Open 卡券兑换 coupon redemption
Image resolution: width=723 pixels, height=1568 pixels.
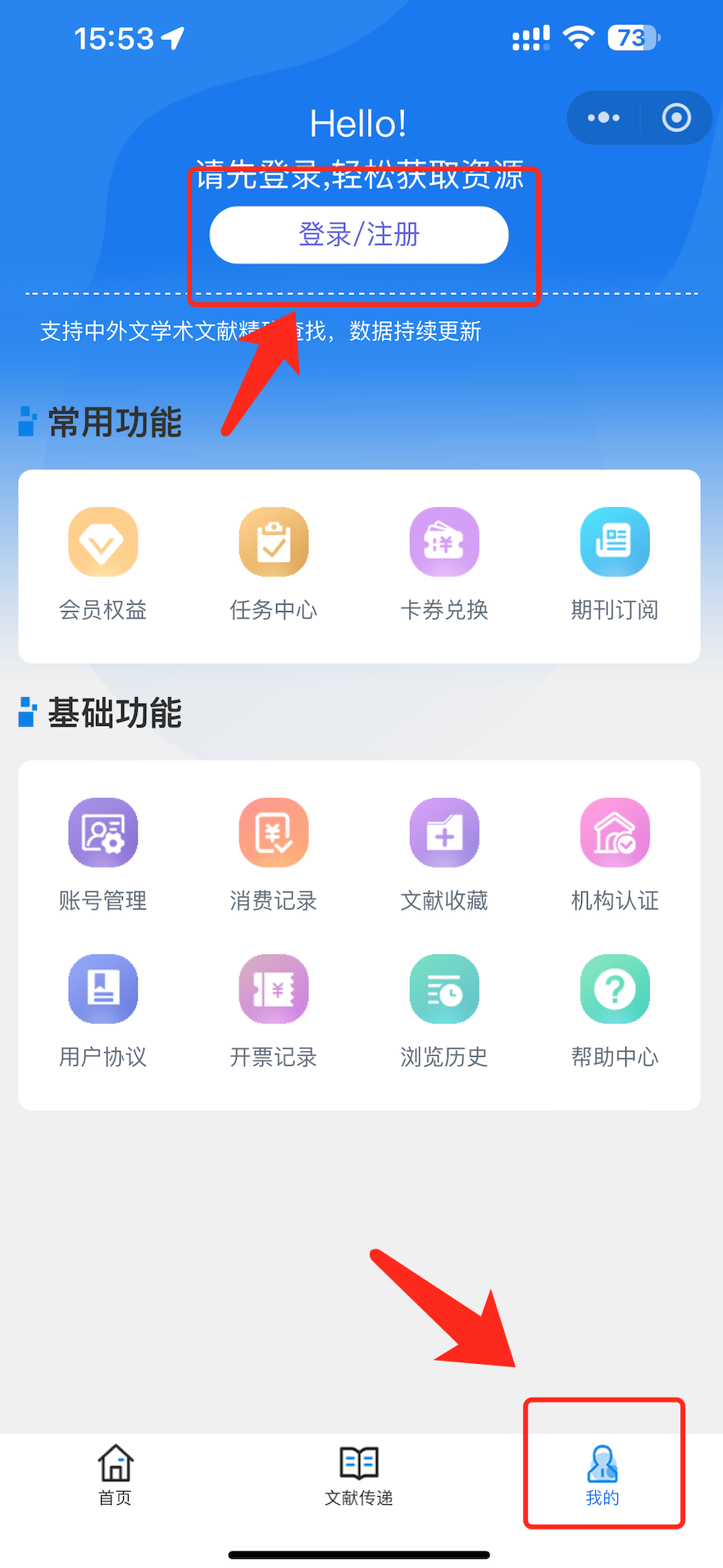click(444, 563)
